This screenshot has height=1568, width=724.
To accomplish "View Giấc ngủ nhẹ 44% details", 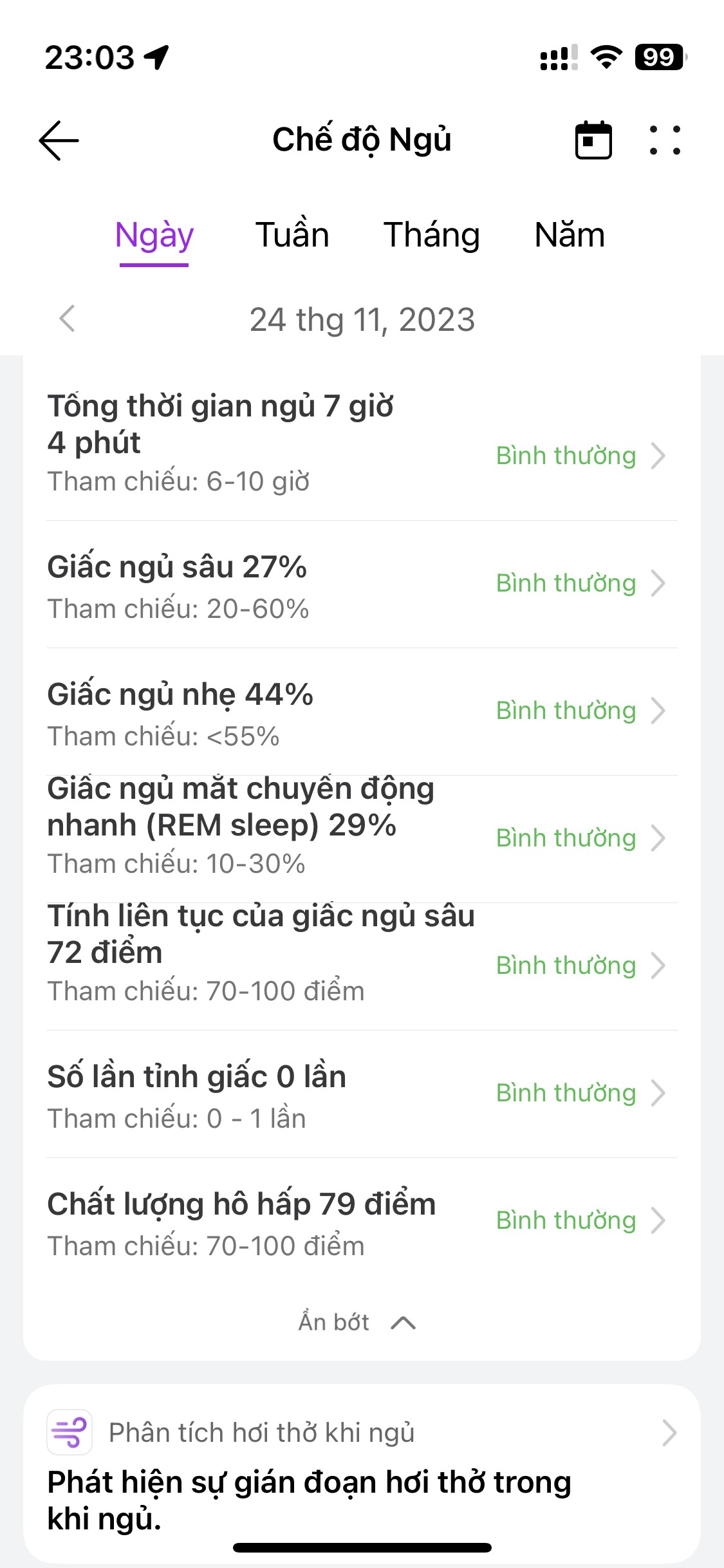I will point(362,712).
